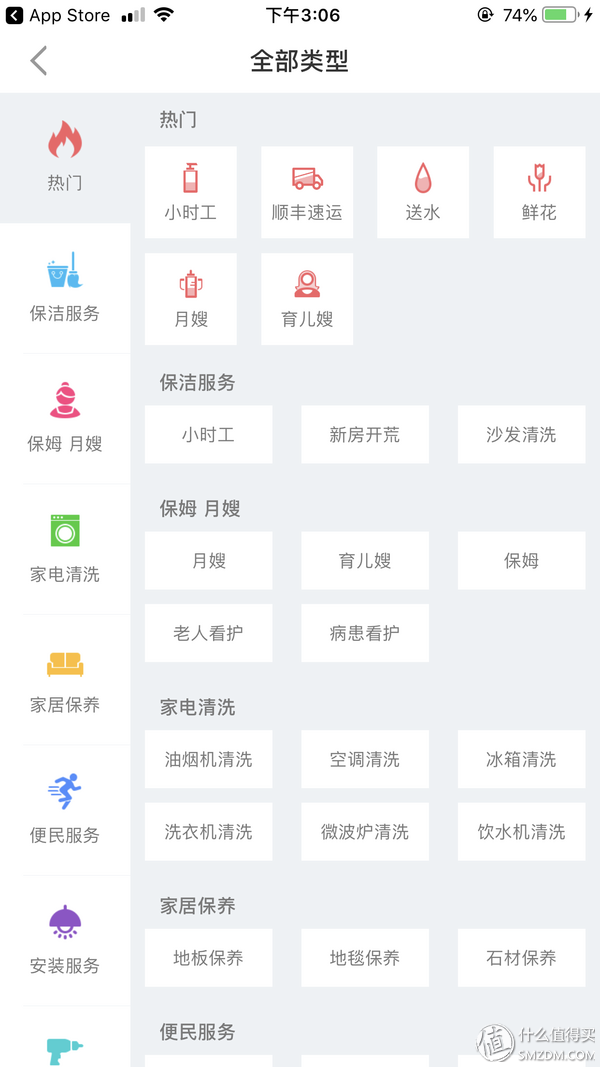600x1067 pixels.
Task: Switch to 保洁服务 in the left sidebar
Action: pyautogui.click(x=65, y=288)
